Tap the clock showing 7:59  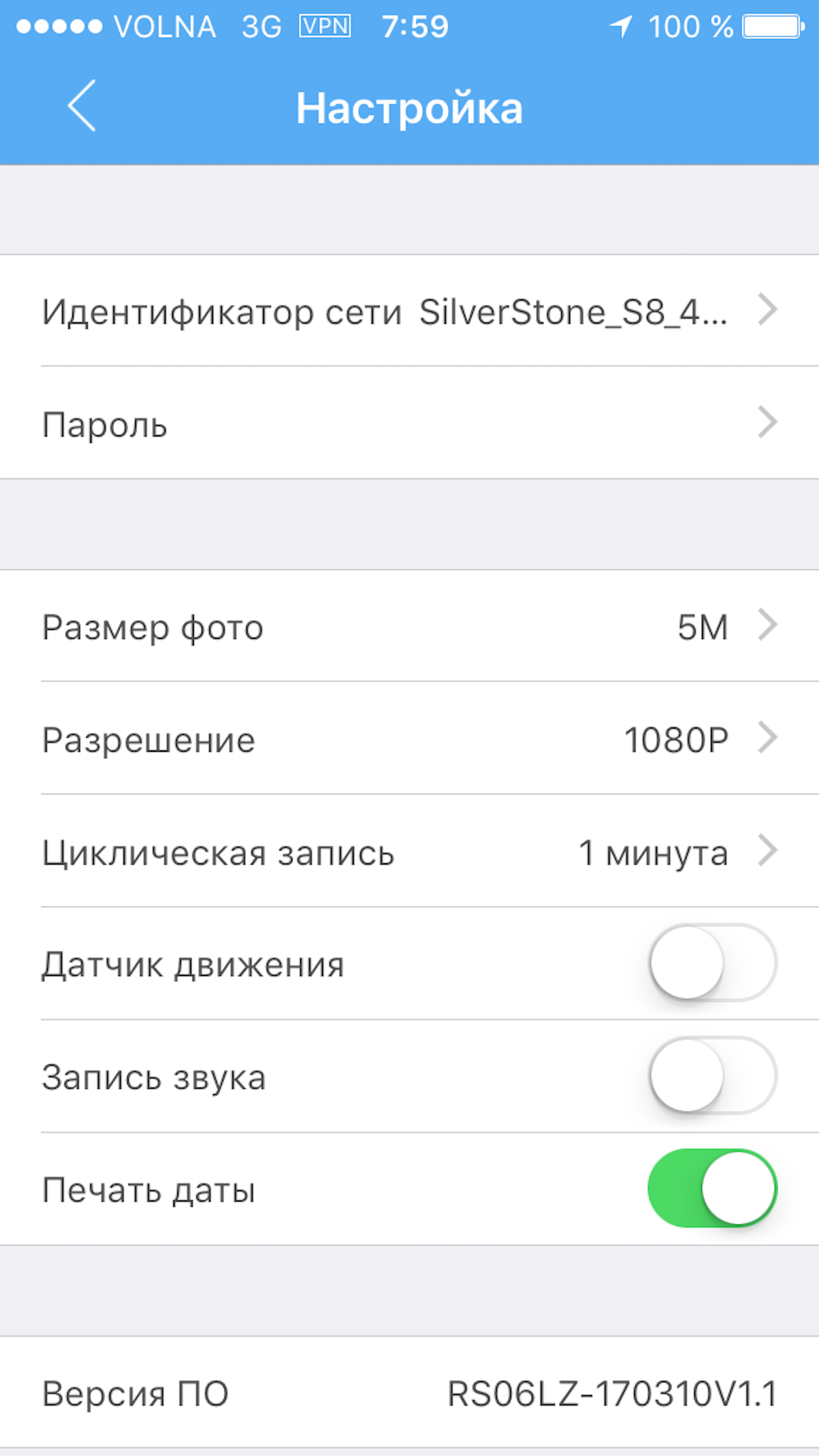click(414, 26)
